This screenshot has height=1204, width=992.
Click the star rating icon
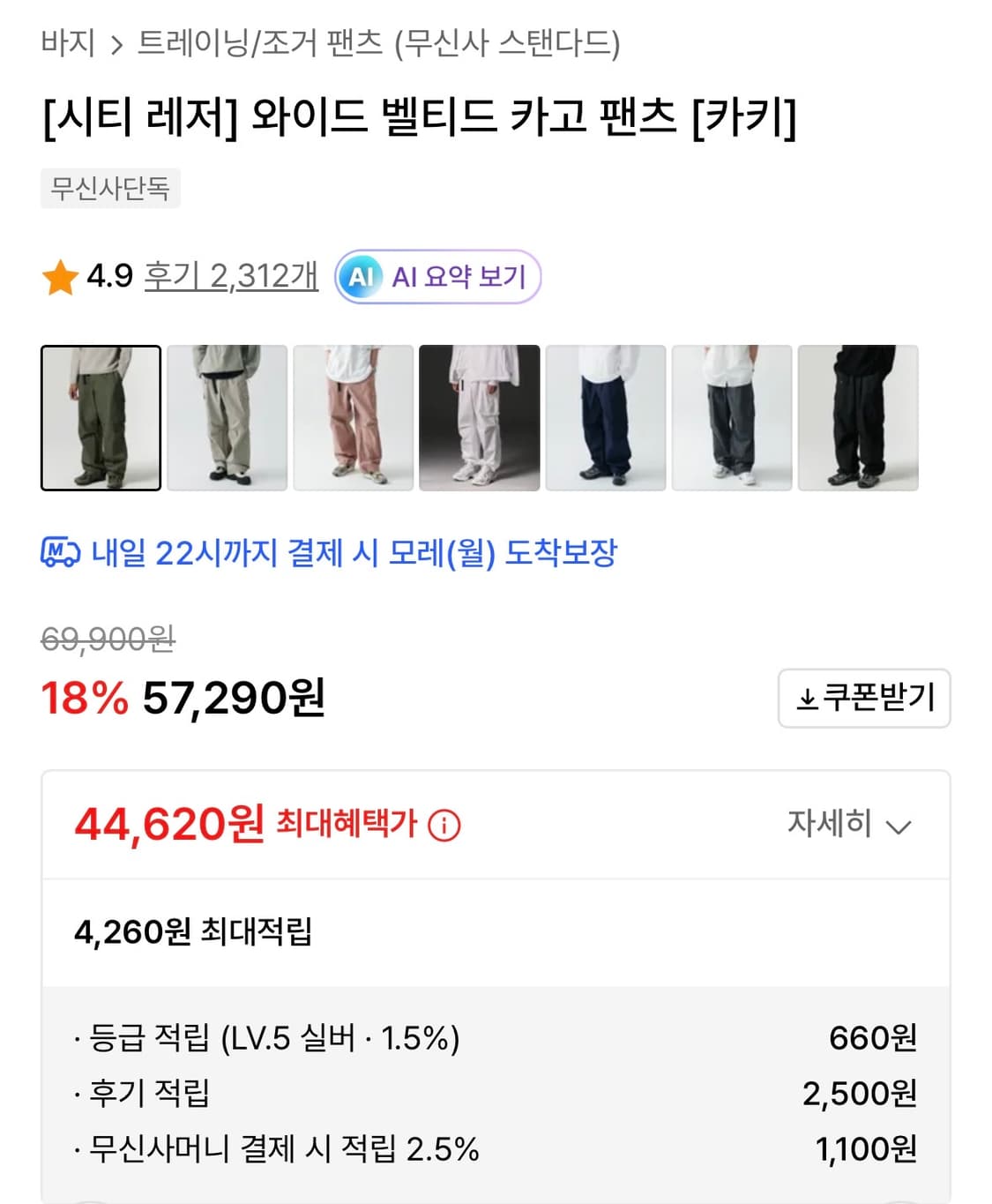59,276
